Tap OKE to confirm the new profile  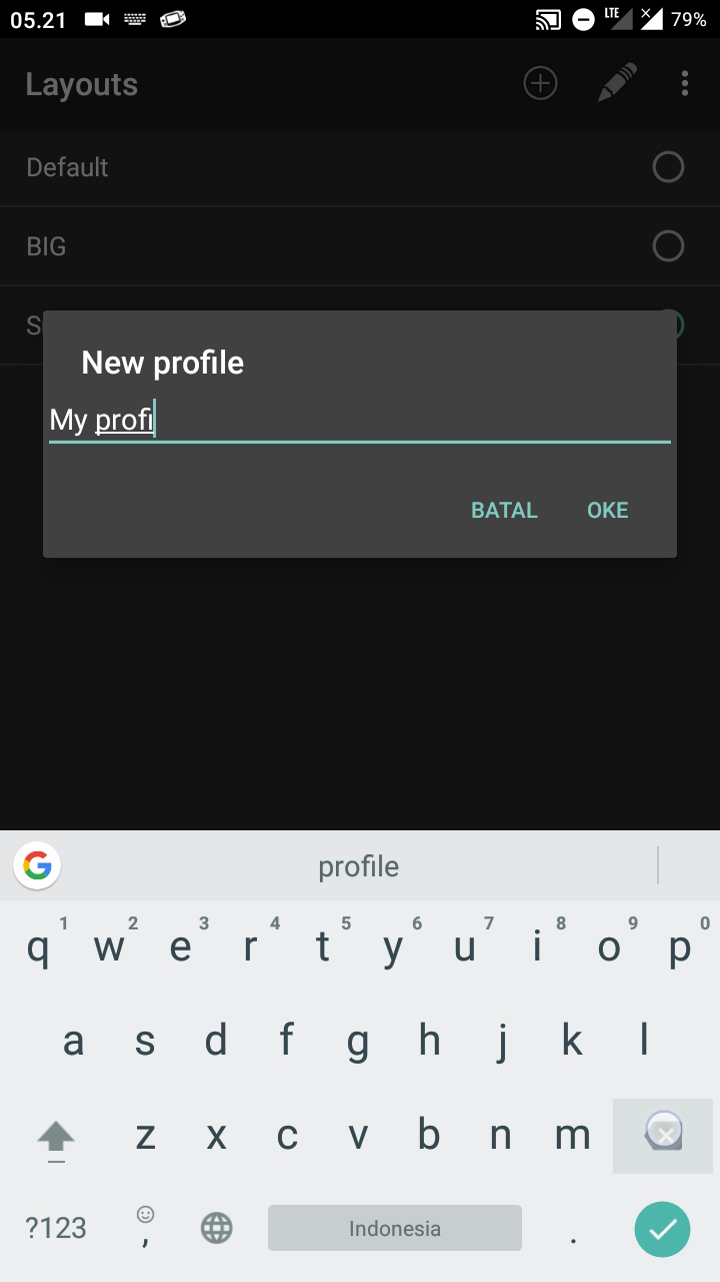(607, 510)
